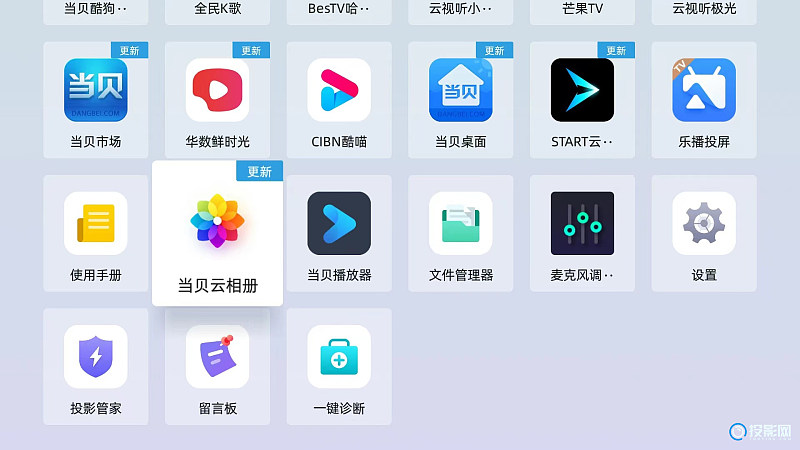Open the 使用手册 user manual

[96, 224]
